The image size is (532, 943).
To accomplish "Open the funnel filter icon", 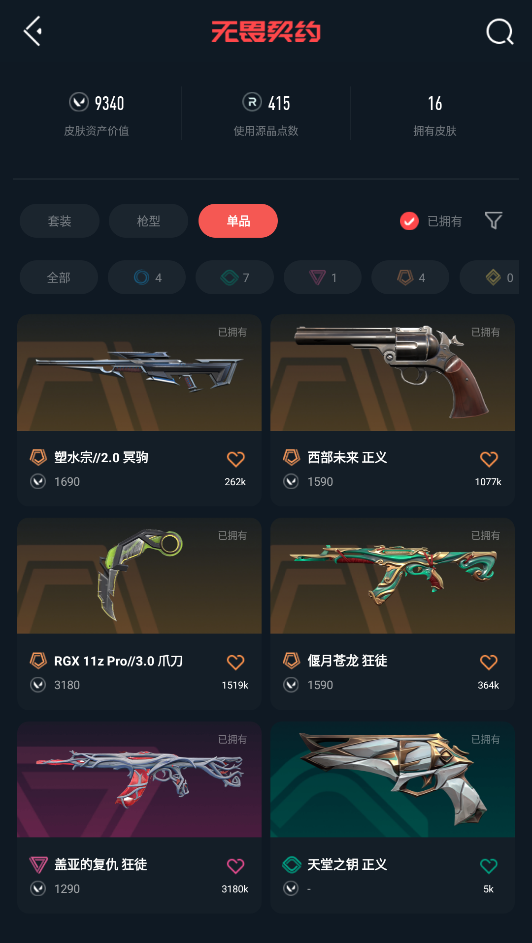I will [x=494, y=221].
